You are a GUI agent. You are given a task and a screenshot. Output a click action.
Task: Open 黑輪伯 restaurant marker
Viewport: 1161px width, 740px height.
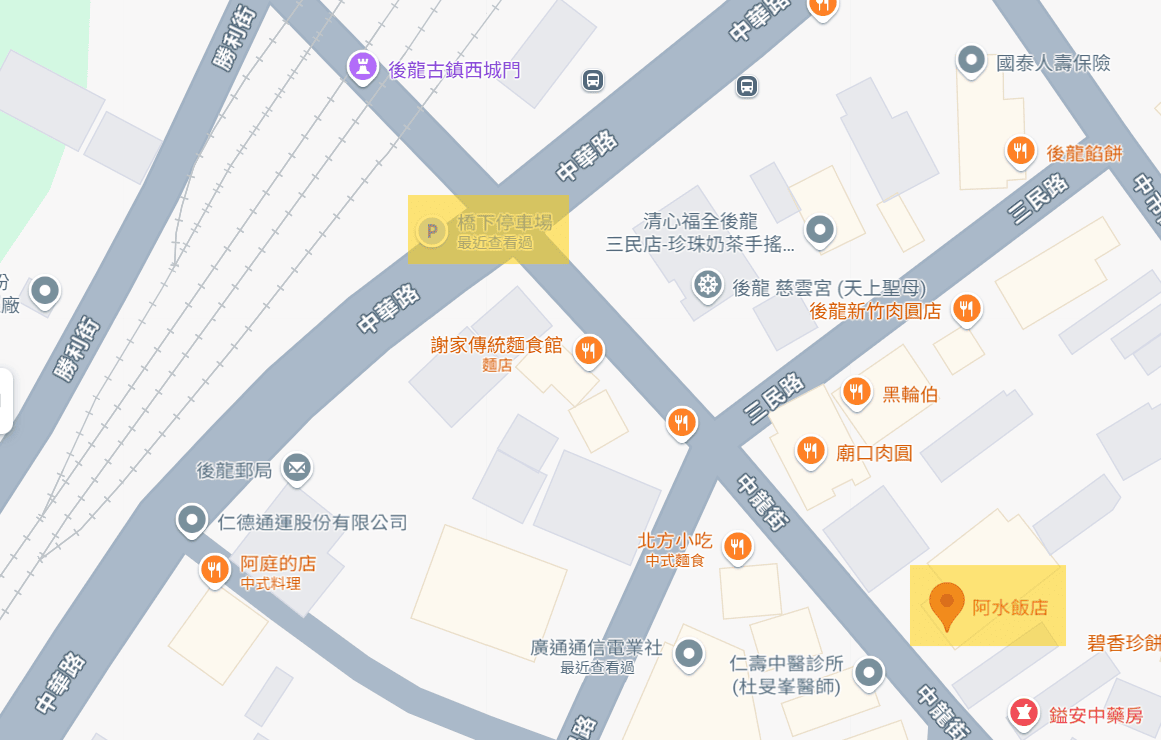tap(856, 392)
